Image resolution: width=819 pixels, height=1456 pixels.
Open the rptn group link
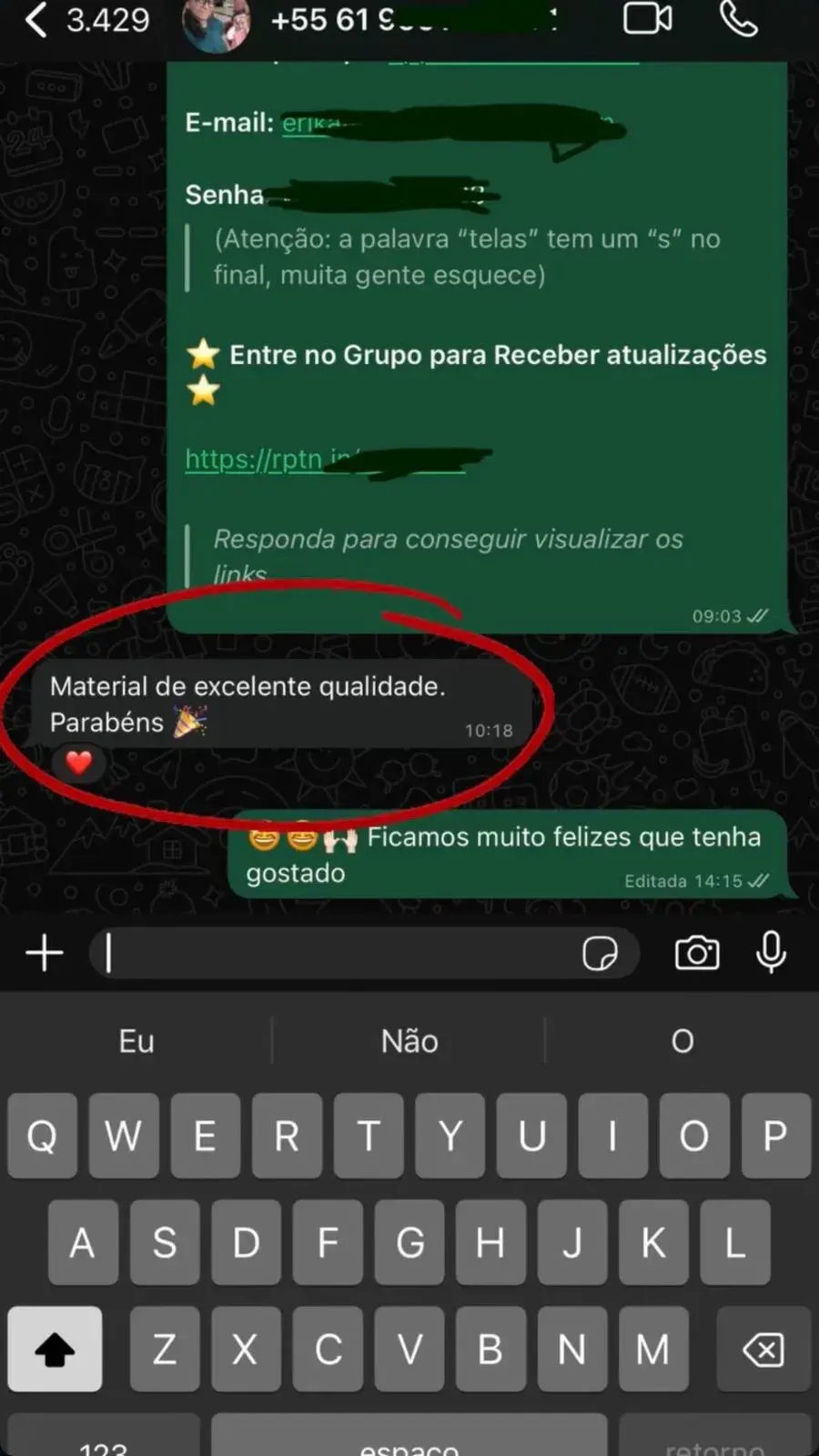pos(255,460)
